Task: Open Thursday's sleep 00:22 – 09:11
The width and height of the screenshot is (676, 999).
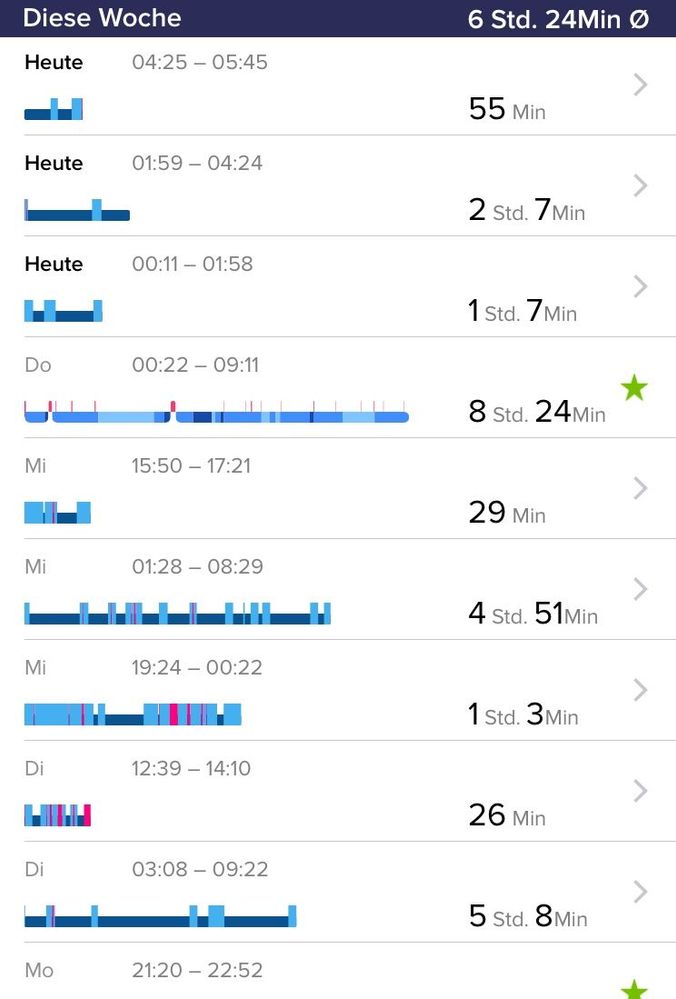Action: coord(338,388)
